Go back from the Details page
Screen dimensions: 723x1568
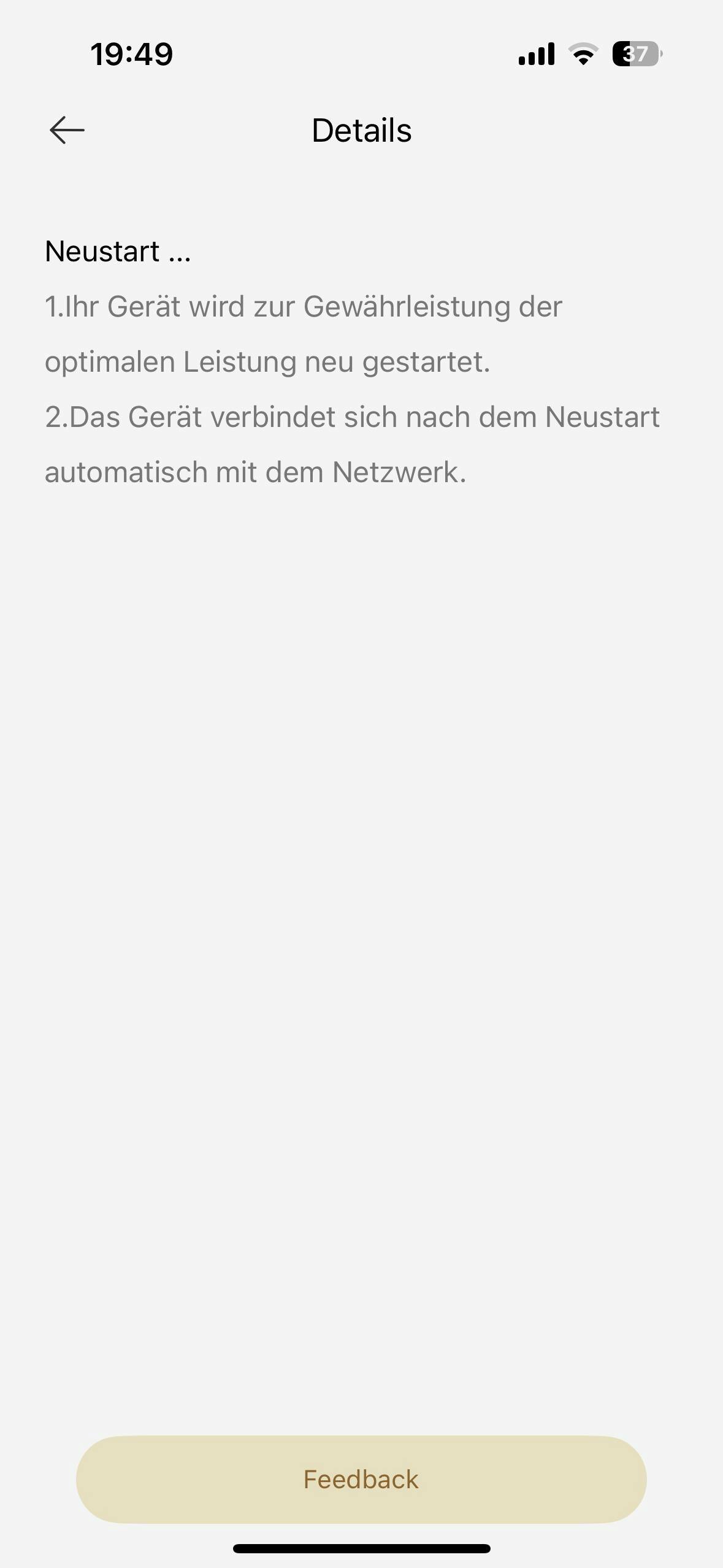(67, 130)
